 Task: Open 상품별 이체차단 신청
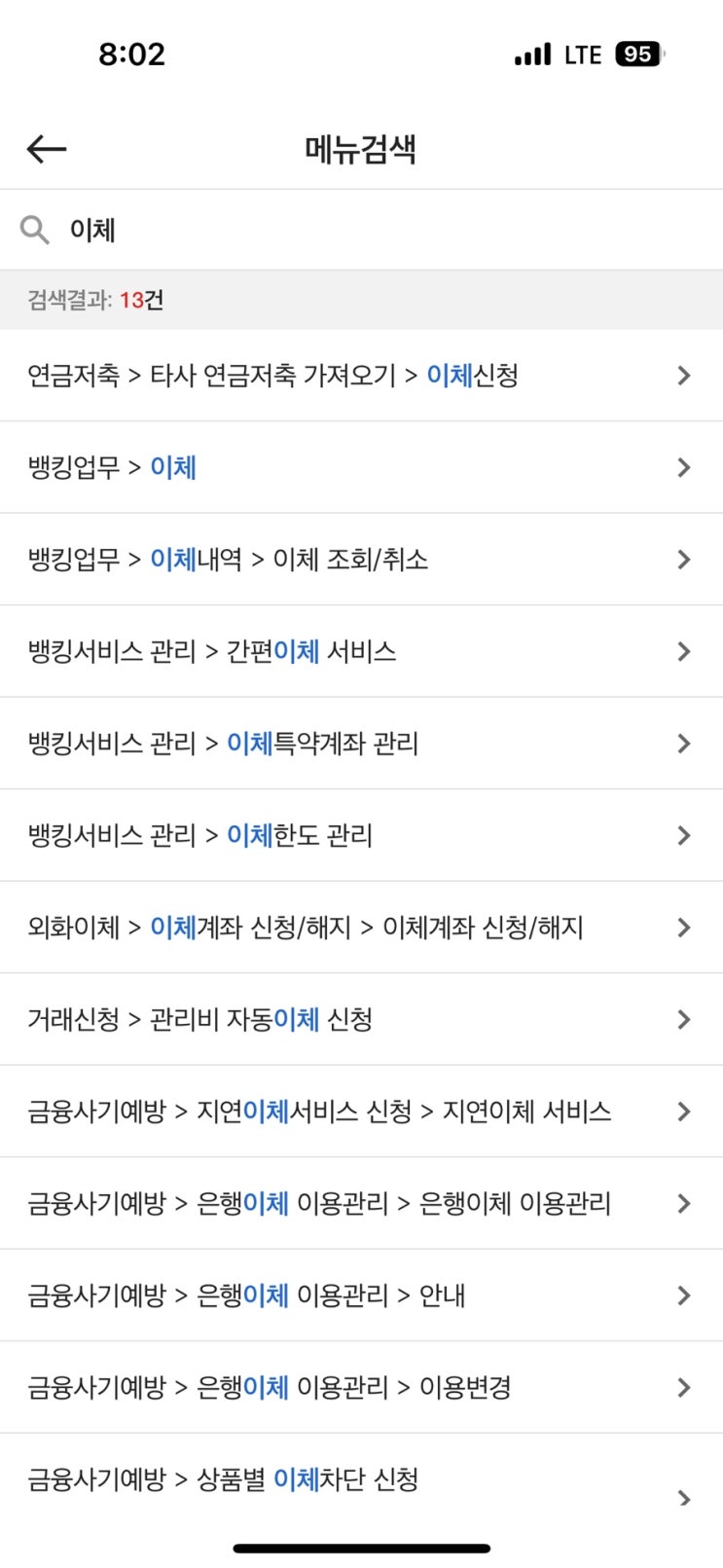pyautogui.click(x=361, y=1480)
